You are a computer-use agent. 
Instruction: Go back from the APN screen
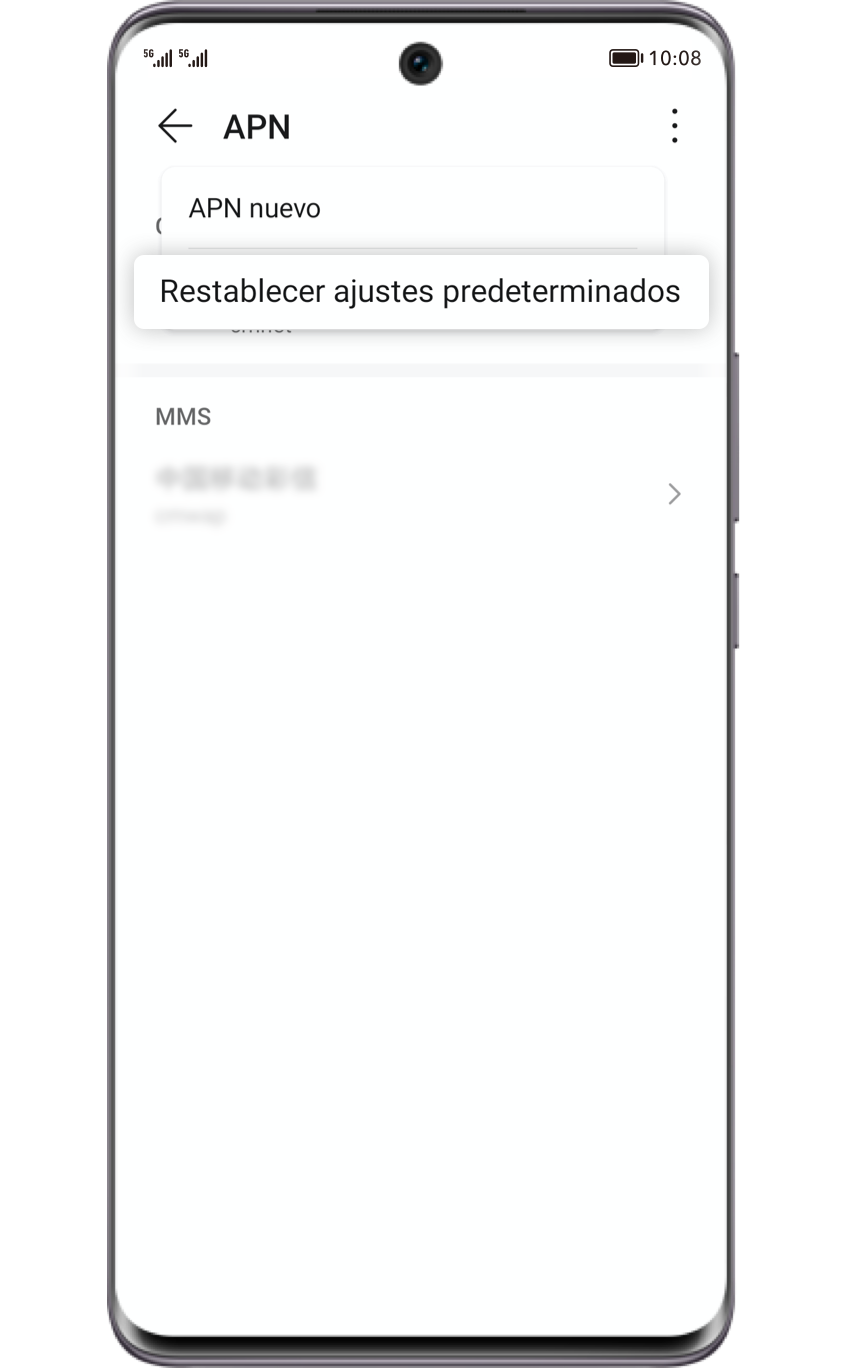(175, 127)
